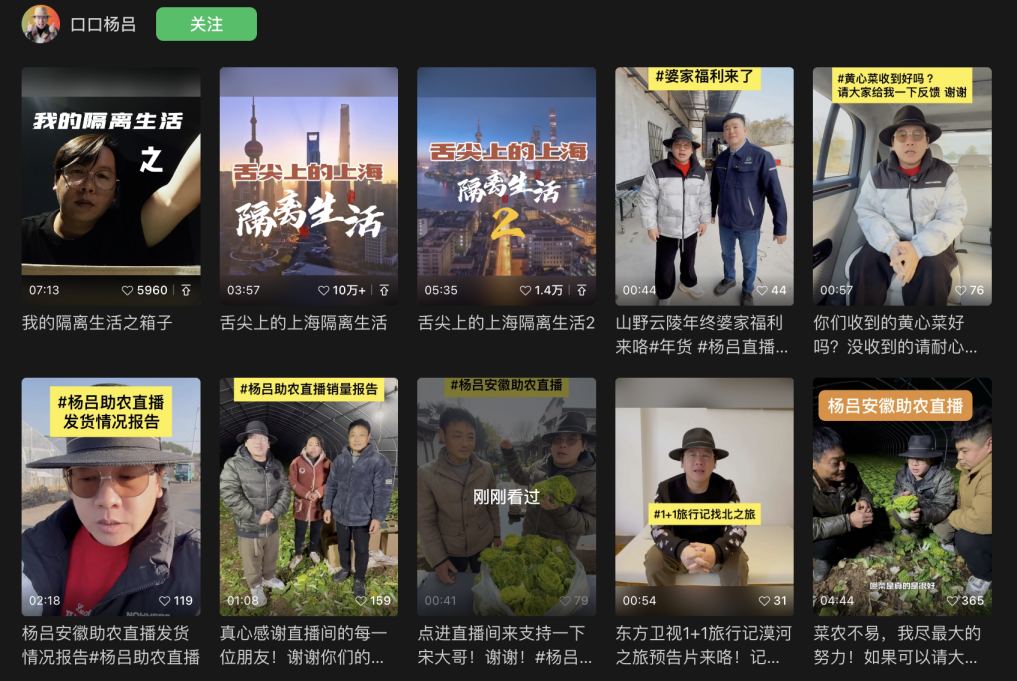Open 山野云陵年终婆家福利 video
Image resolution: width=1017 pixels, height=681 pixels.
[x=704, y=185]
